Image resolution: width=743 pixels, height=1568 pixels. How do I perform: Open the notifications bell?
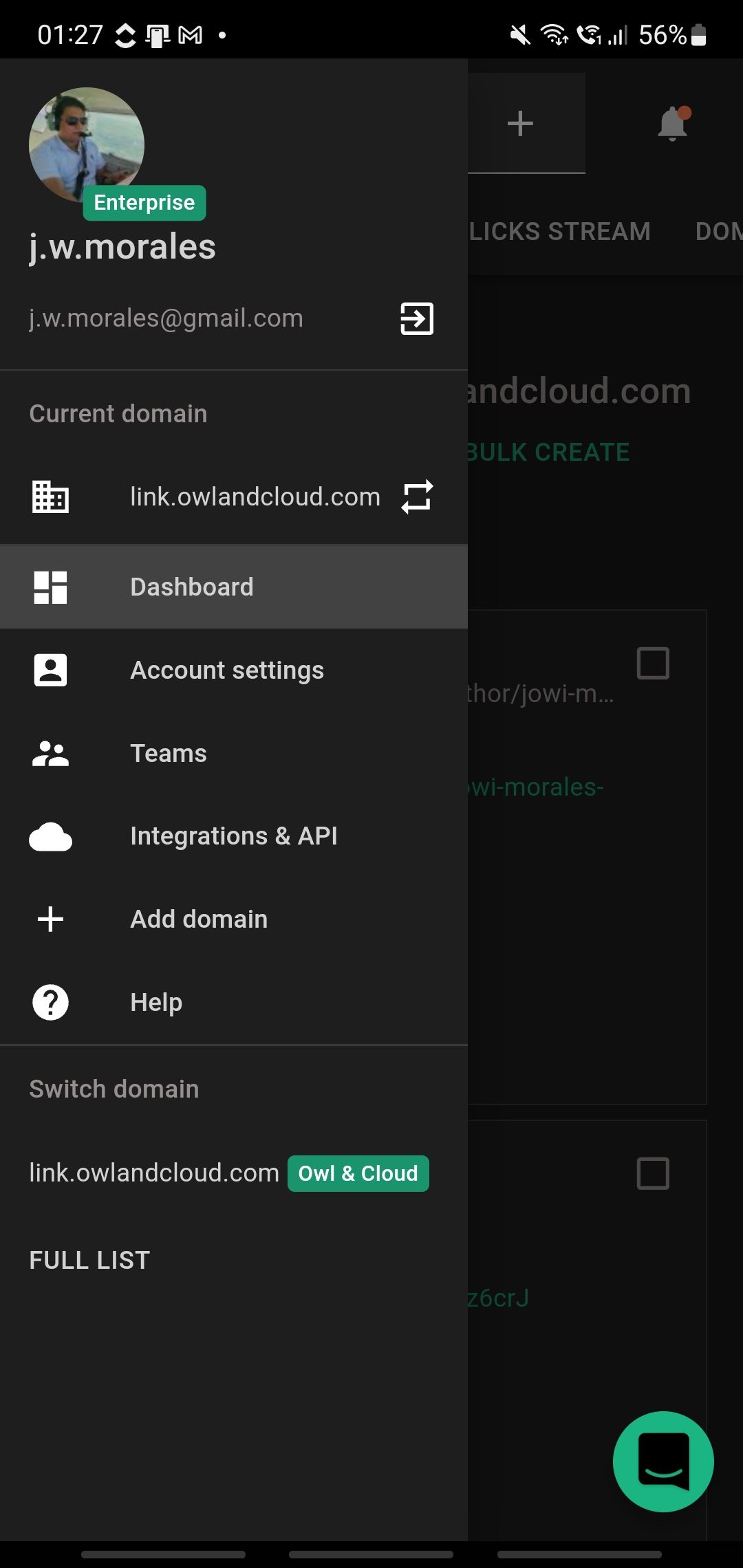[674, 124]
